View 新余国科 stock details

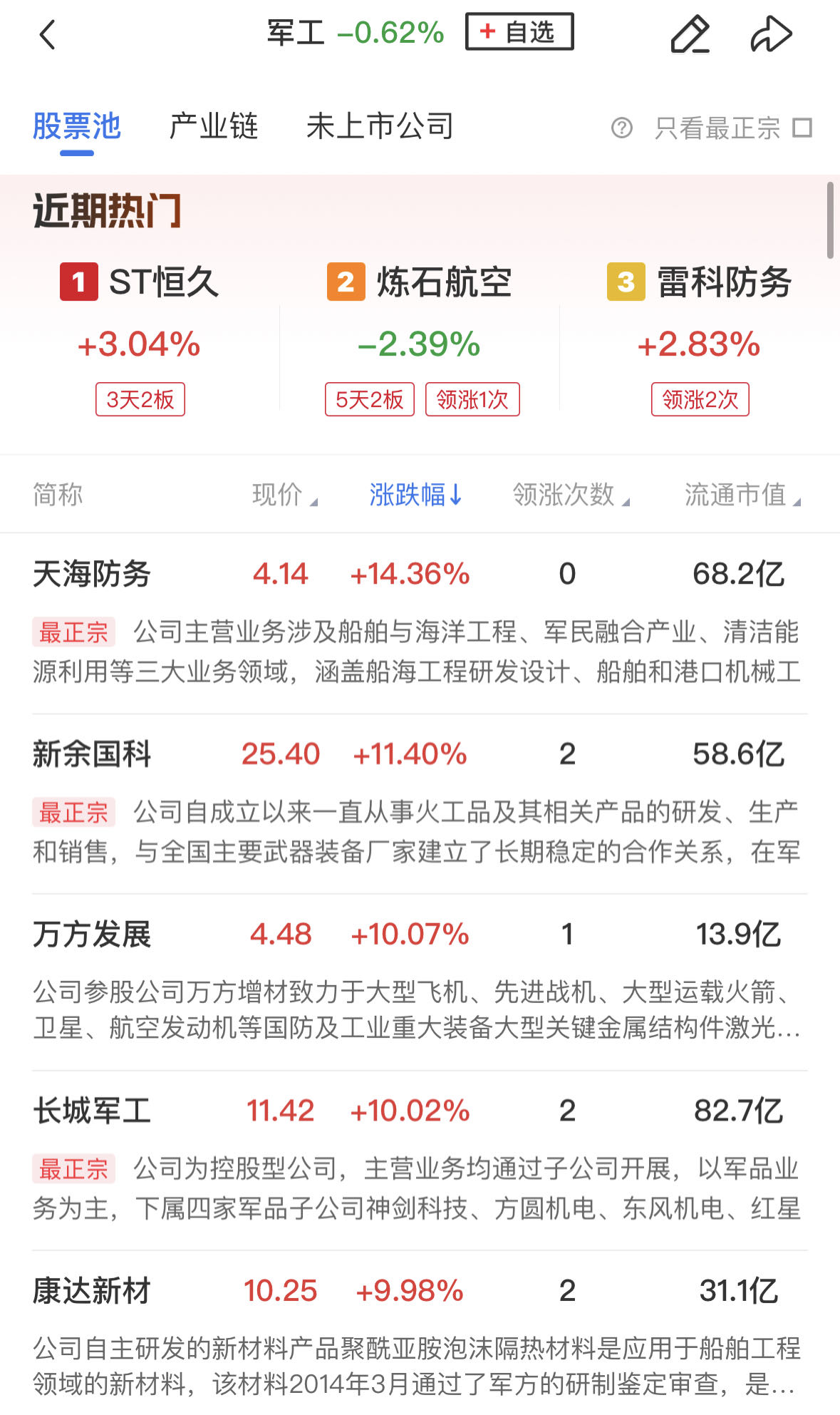coord(92,754)
